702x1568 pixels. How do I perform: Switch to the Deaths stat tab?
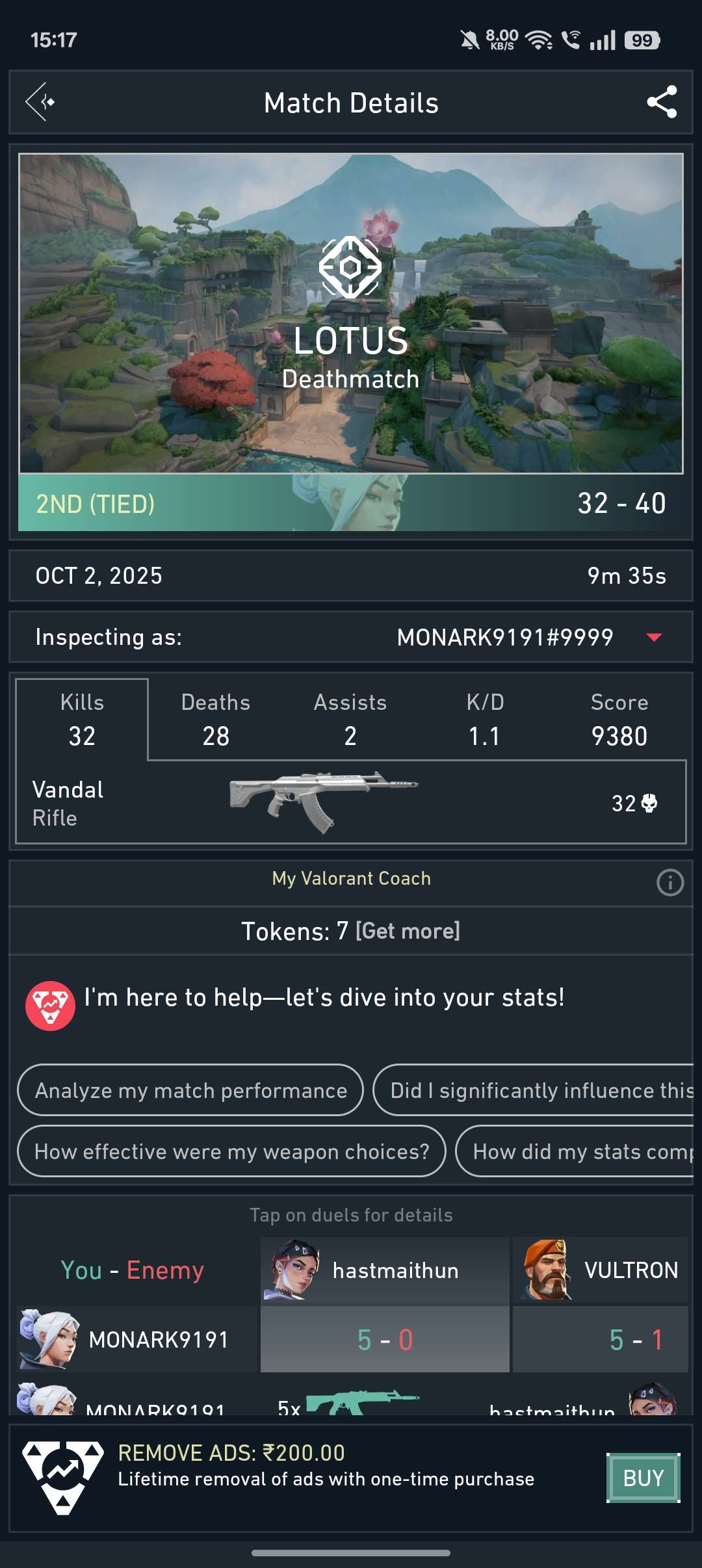point(216,719)
